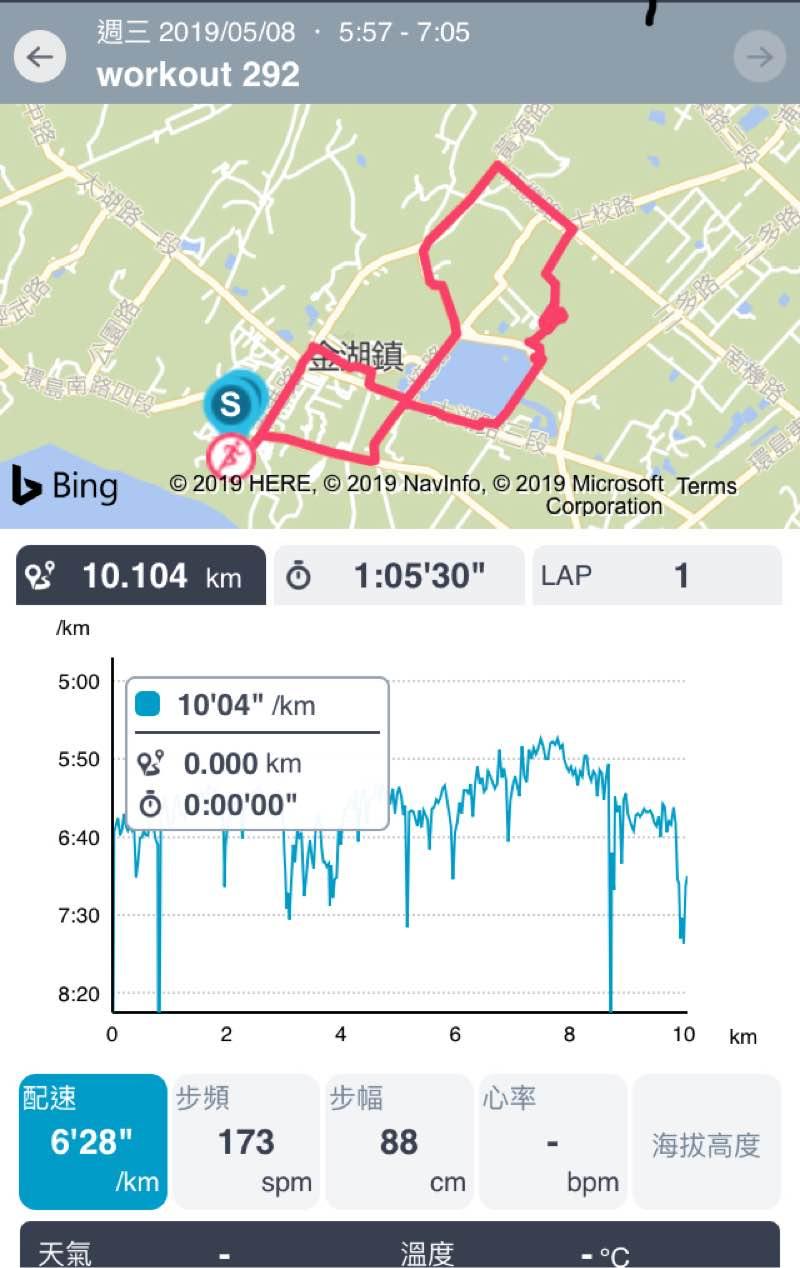Show the 步幅 stride length chart
This screenshot has width=800, height=1268.
tap(399, 1141)
